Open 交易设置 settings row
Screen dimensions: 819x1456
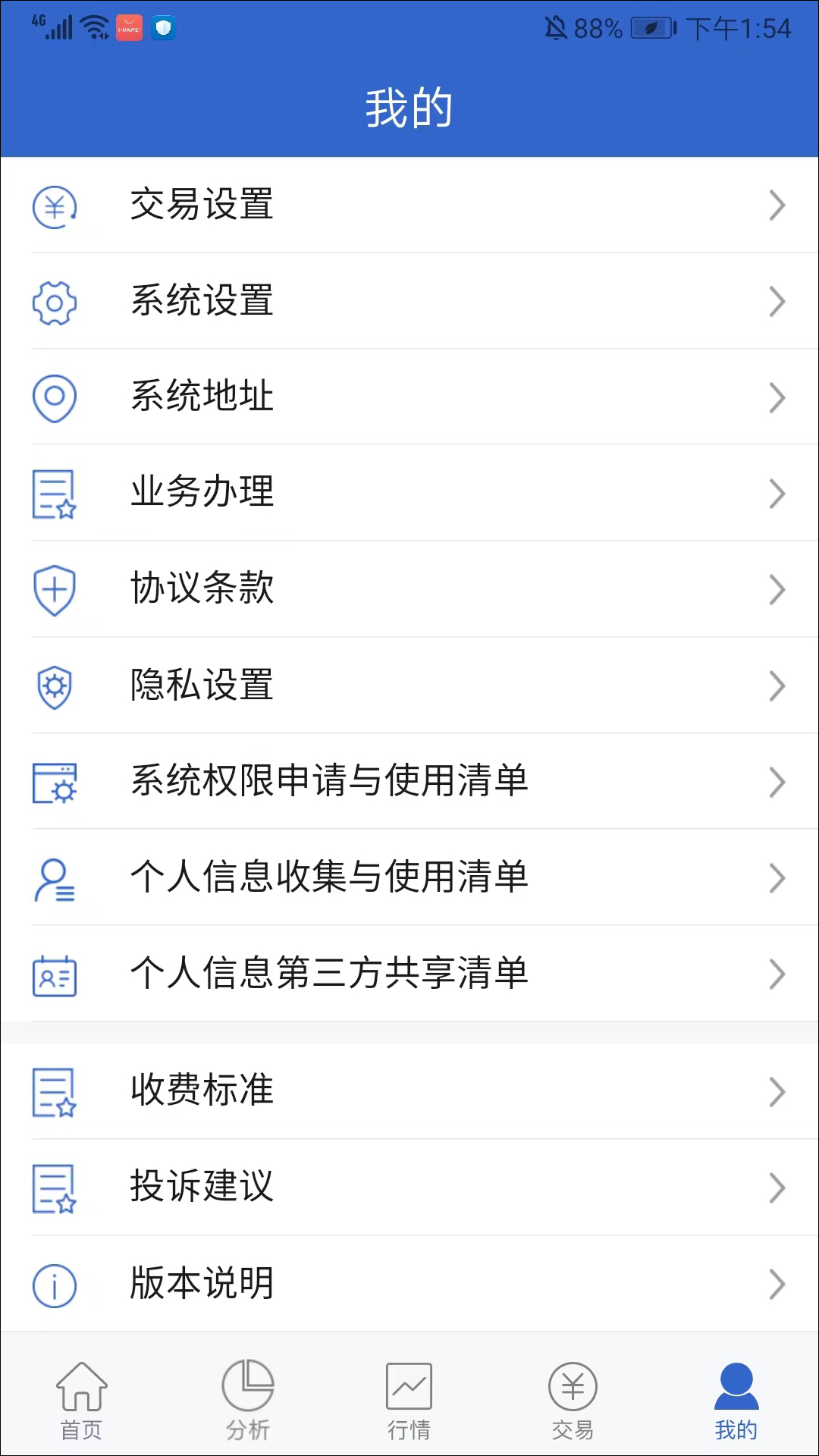(x=409, y=205)
